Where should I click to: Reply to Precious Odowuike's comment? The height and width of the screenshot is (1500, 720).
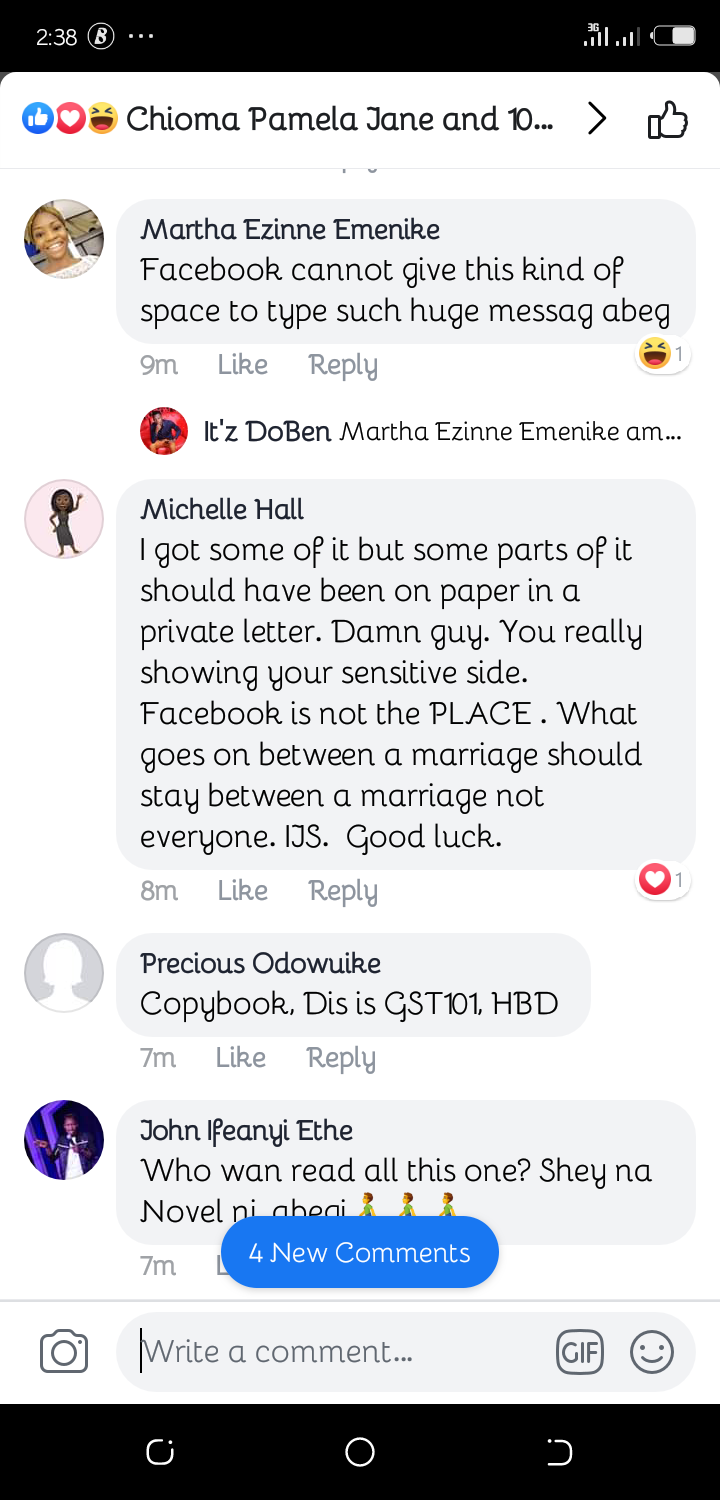click(x=340, y=1058)
